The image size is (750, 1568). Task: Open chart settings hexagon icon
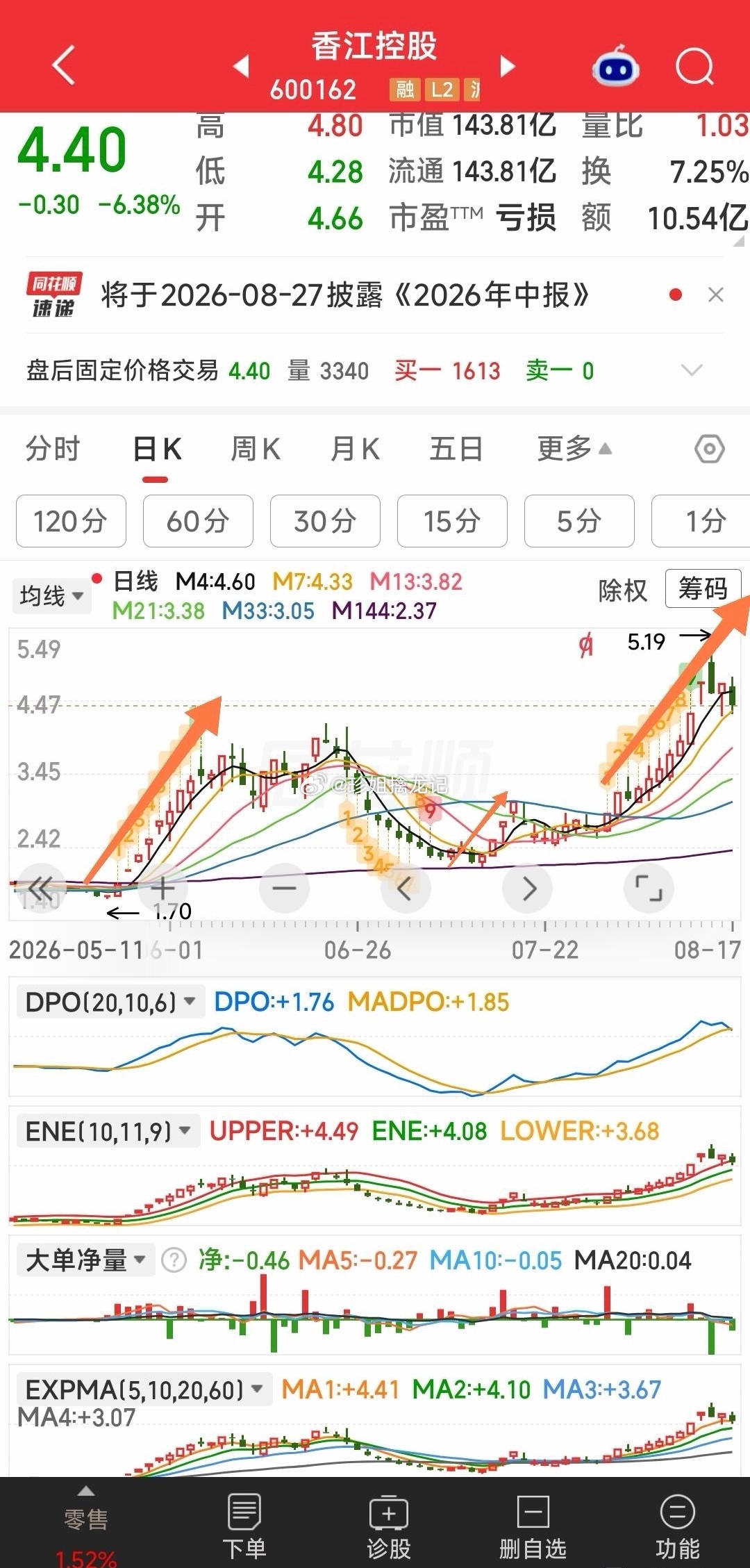pos(710,449)
